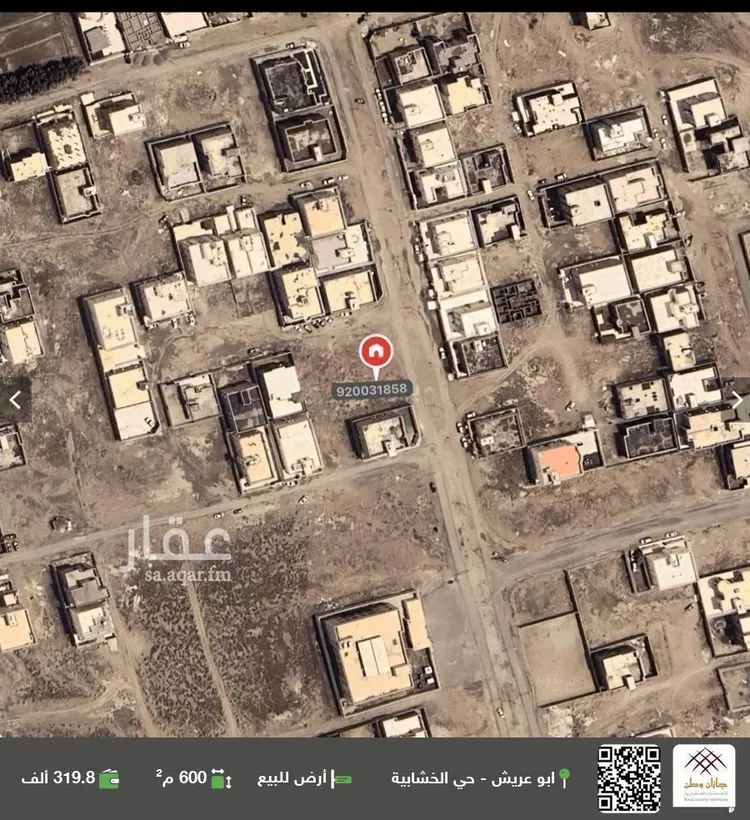Go to the previous listing image
Viewport: 750px width, 820px height.
14,400
